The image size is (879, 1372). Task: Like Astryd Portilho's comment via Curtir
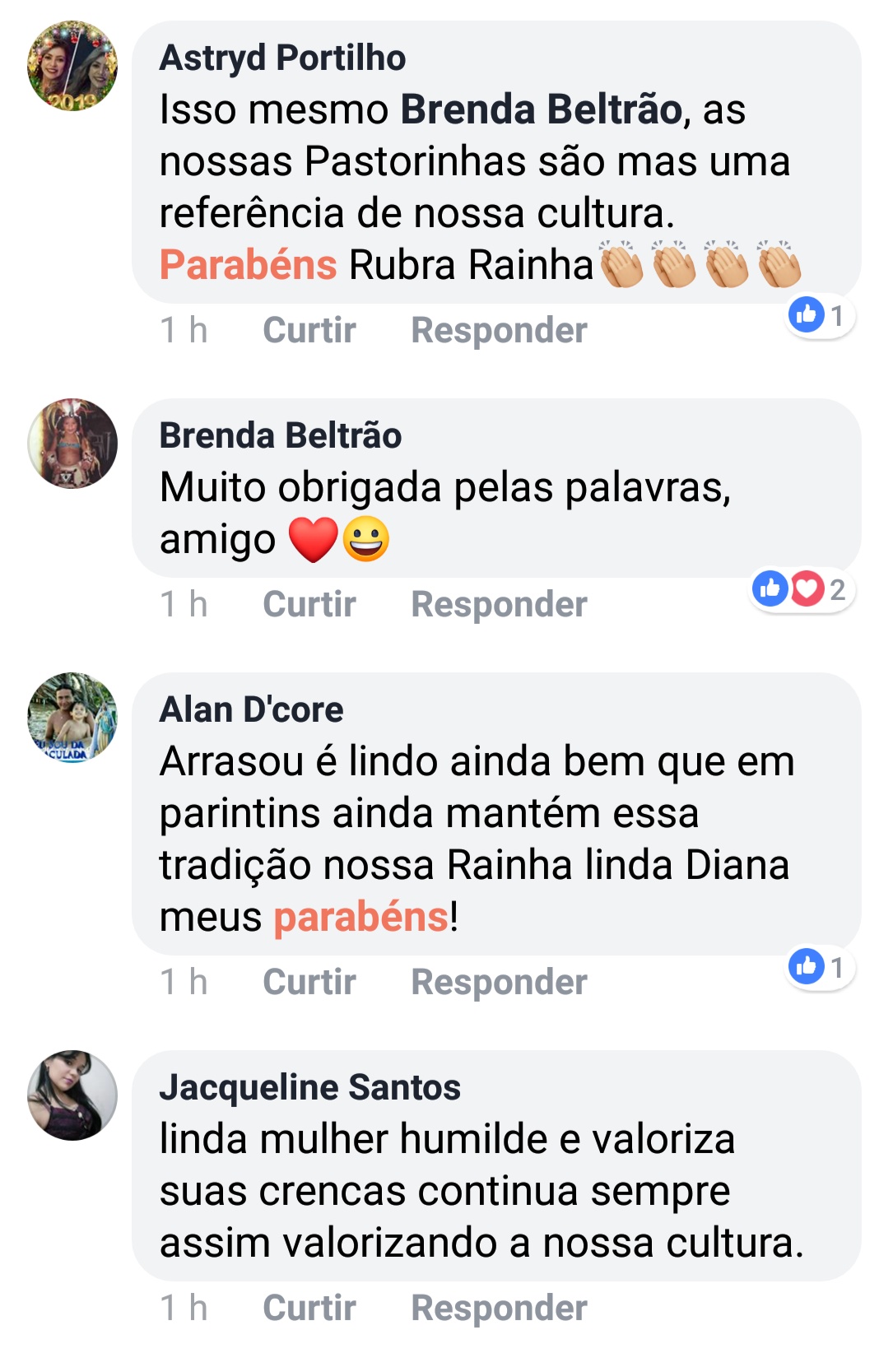pos(309,330)
